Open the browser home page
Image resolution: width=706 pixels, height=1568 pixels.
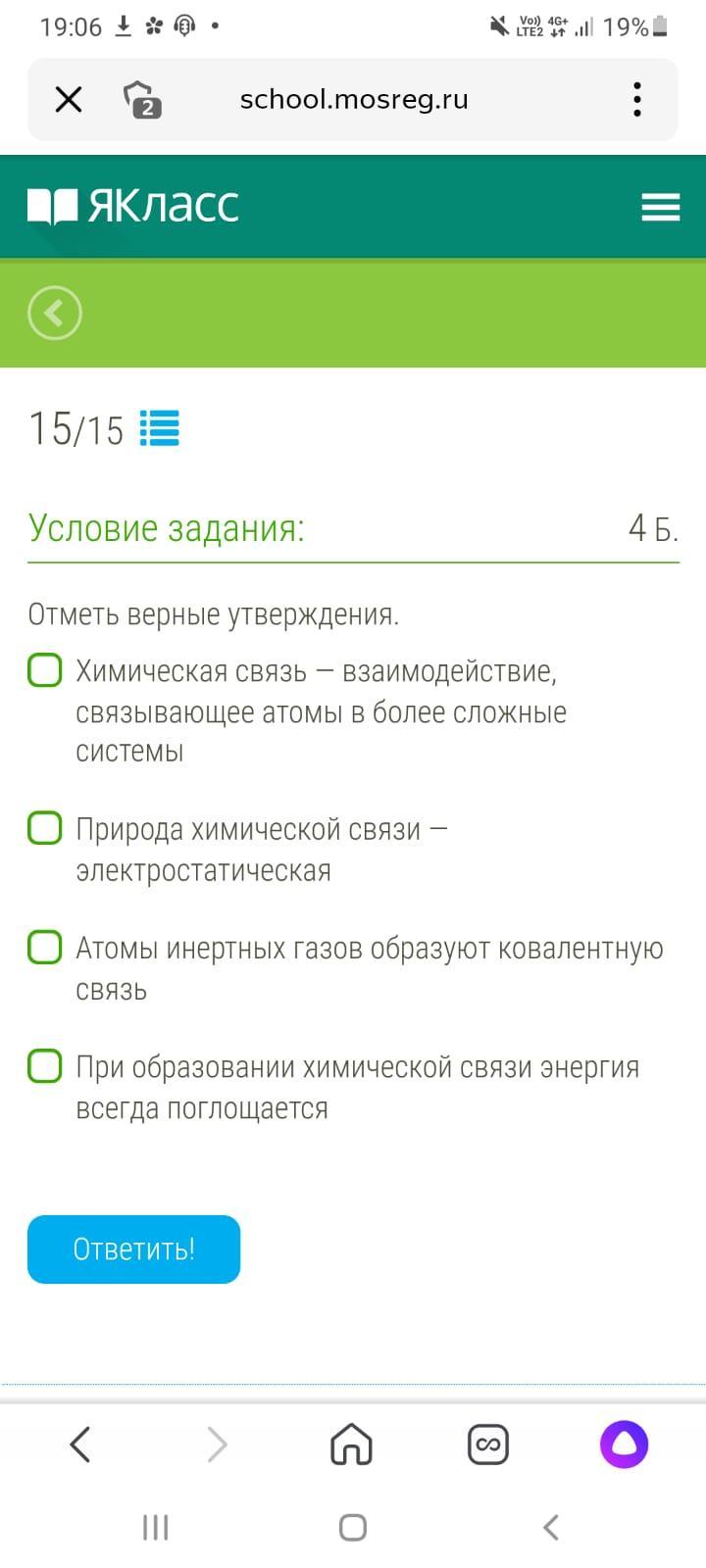pyautogui.click(x=352, y=1445)
